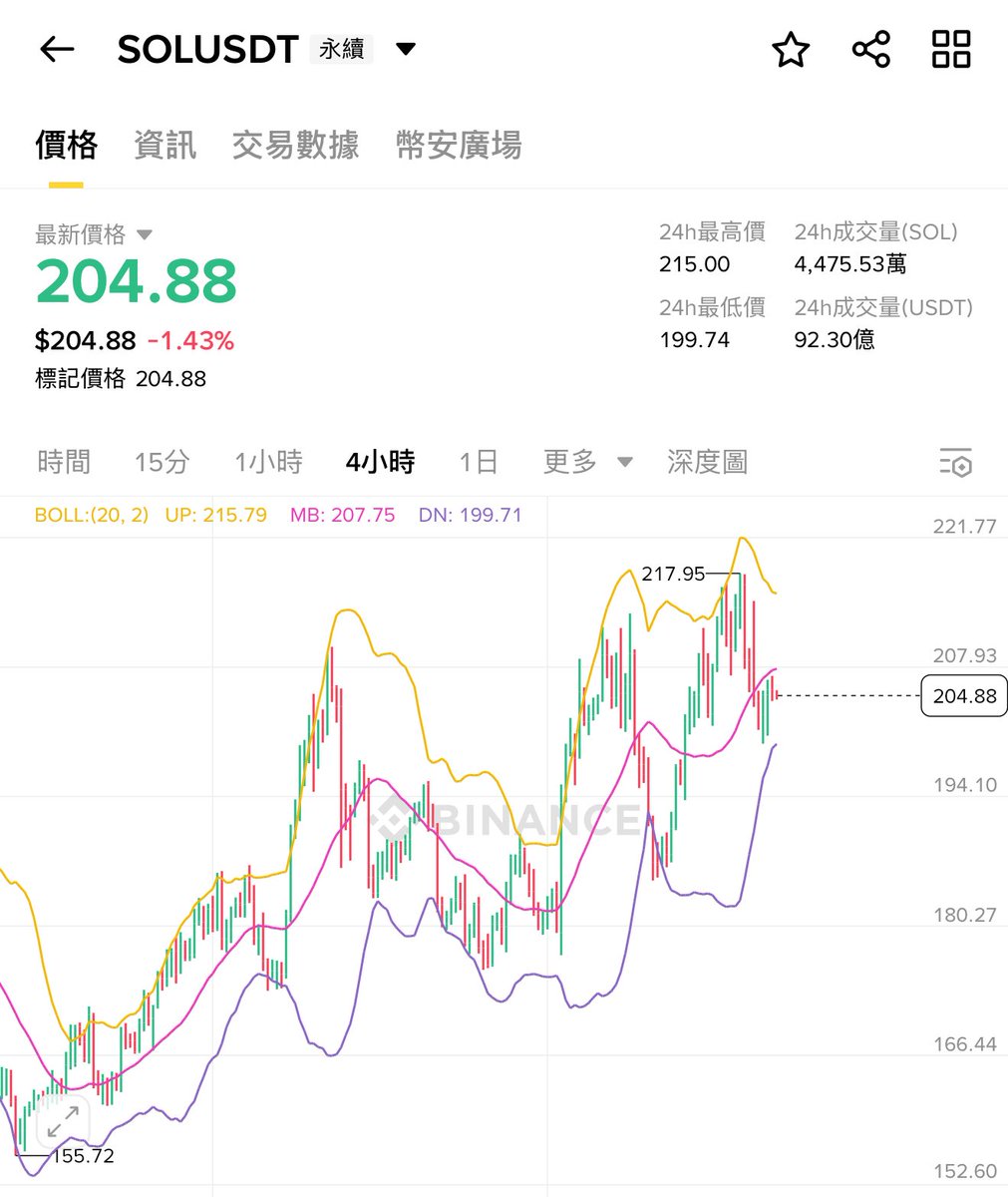Switch to the 資訊 tab
1008x1197 pixels.
point(165,146)
